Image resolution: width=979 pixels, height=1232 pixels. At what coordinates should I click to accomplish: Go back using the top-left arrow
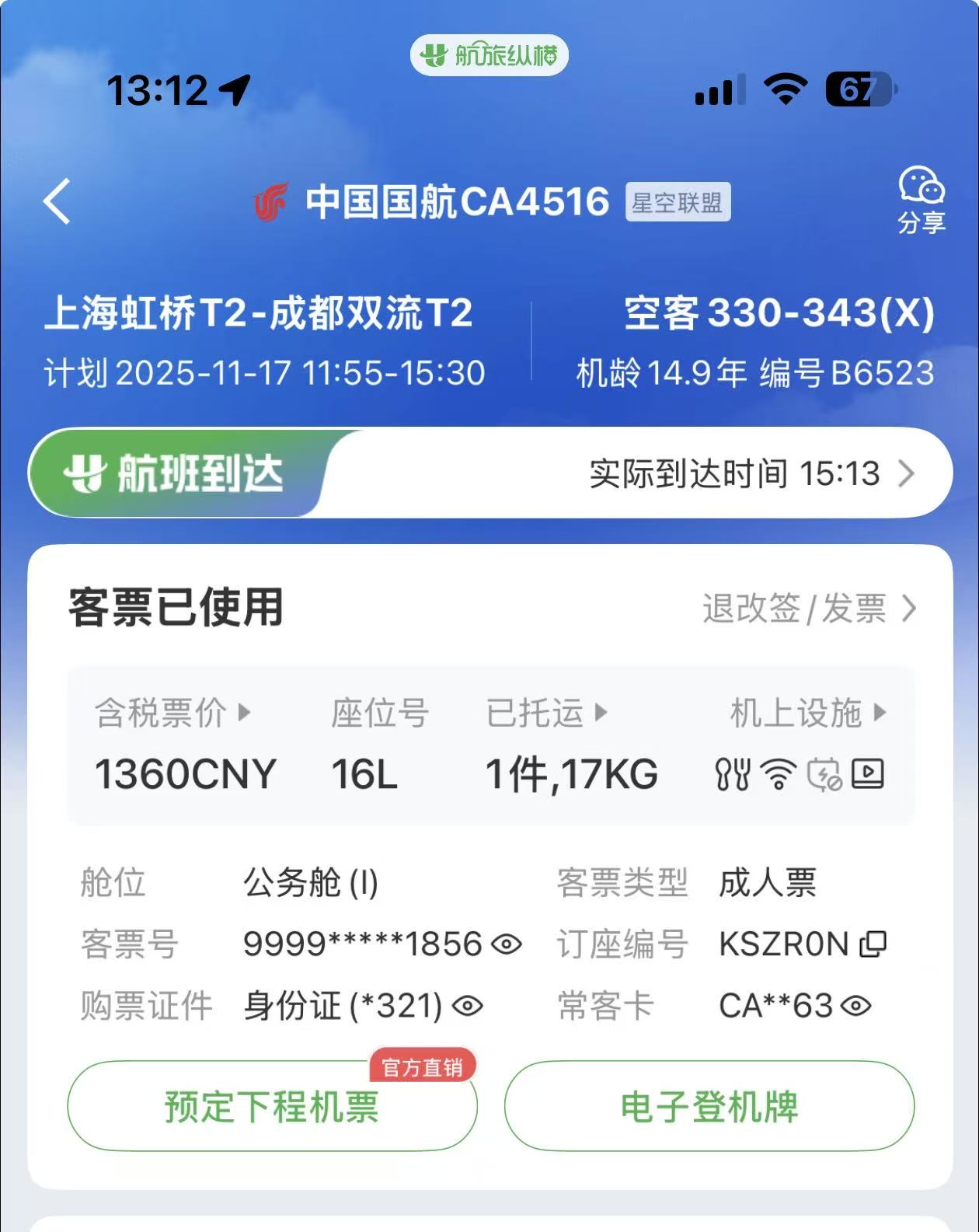tap(57, 201)
